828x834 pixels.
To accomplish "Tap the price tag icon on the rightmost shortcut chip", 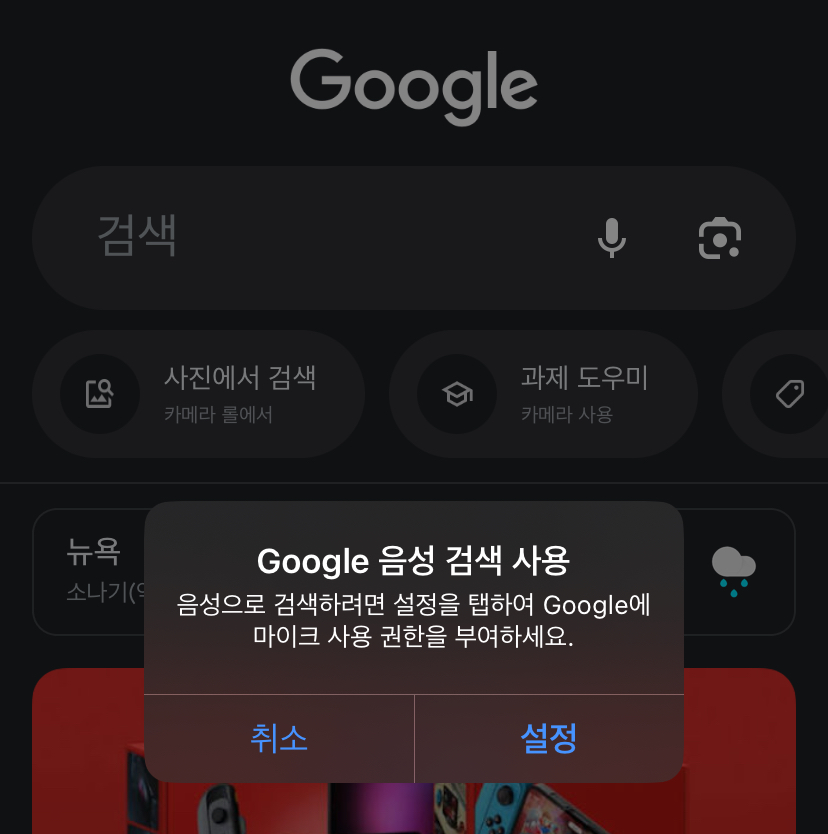I will coord(788,394).
